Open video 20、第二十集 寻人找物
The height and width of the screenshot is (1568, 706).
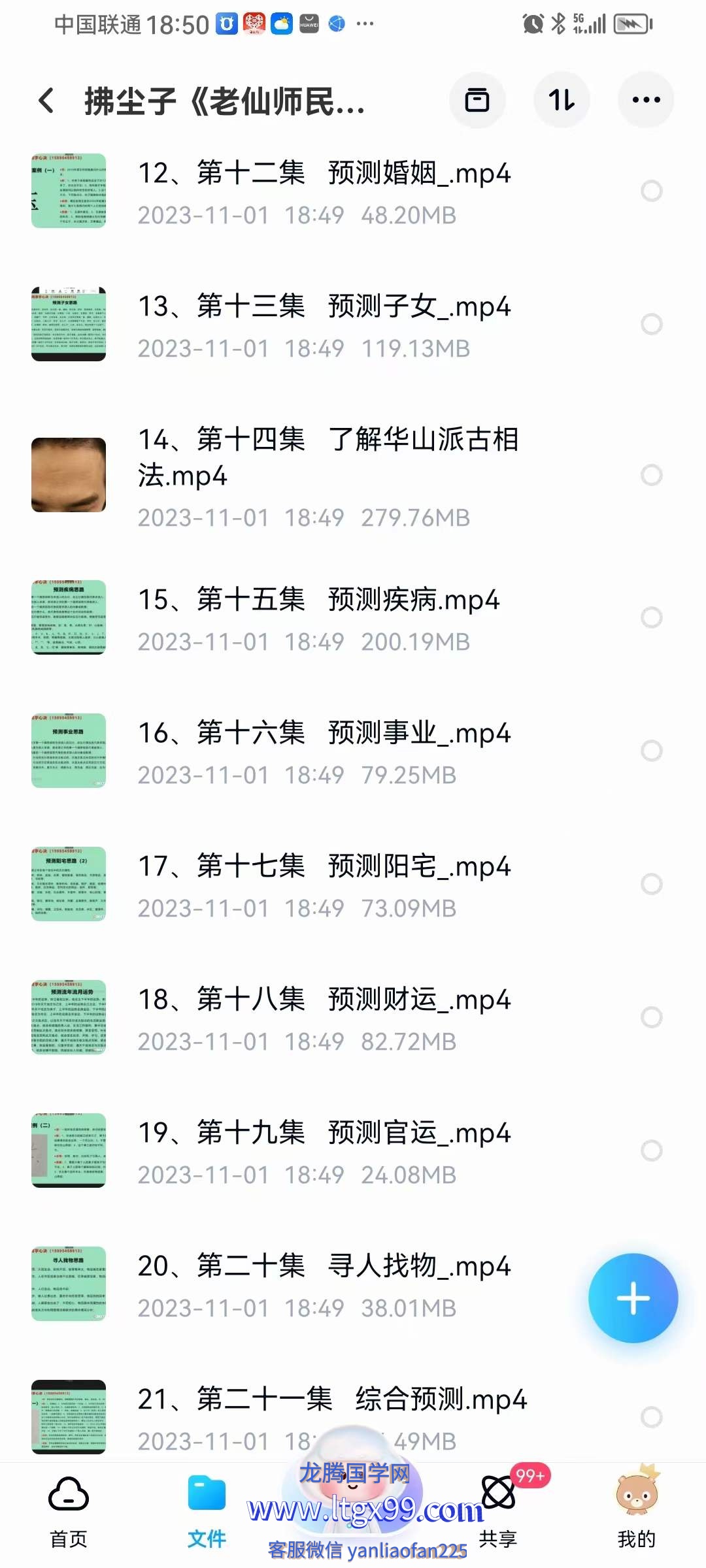click(324, 1267)
